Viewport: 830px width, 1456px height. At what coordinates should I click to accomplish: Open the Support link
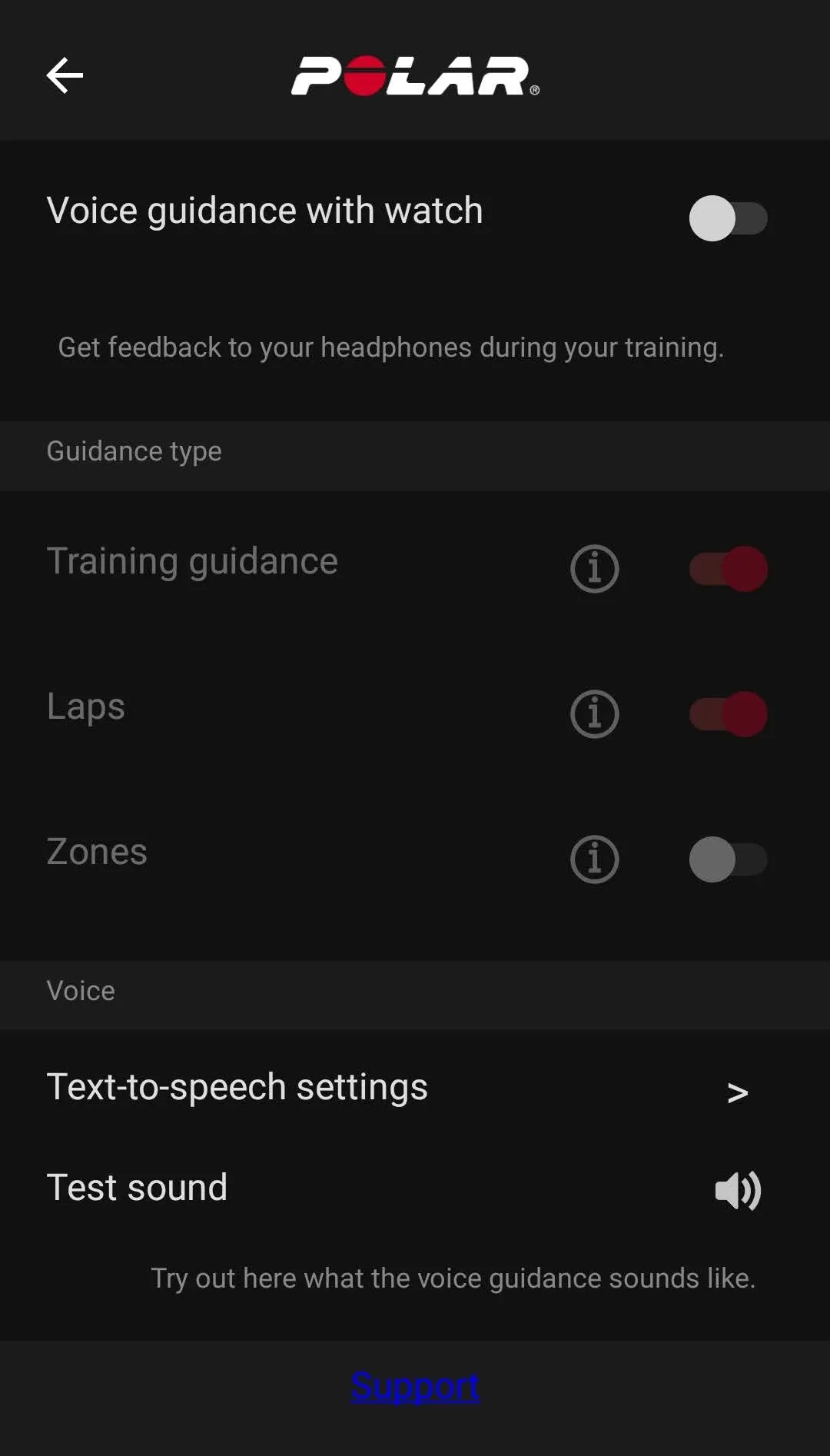tap(415, 1386)
